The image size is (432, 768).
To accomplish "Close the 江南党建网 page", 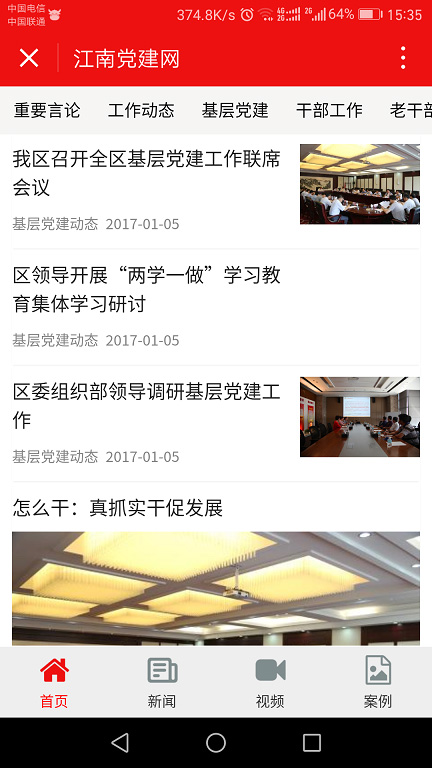I will coord(29,58).
